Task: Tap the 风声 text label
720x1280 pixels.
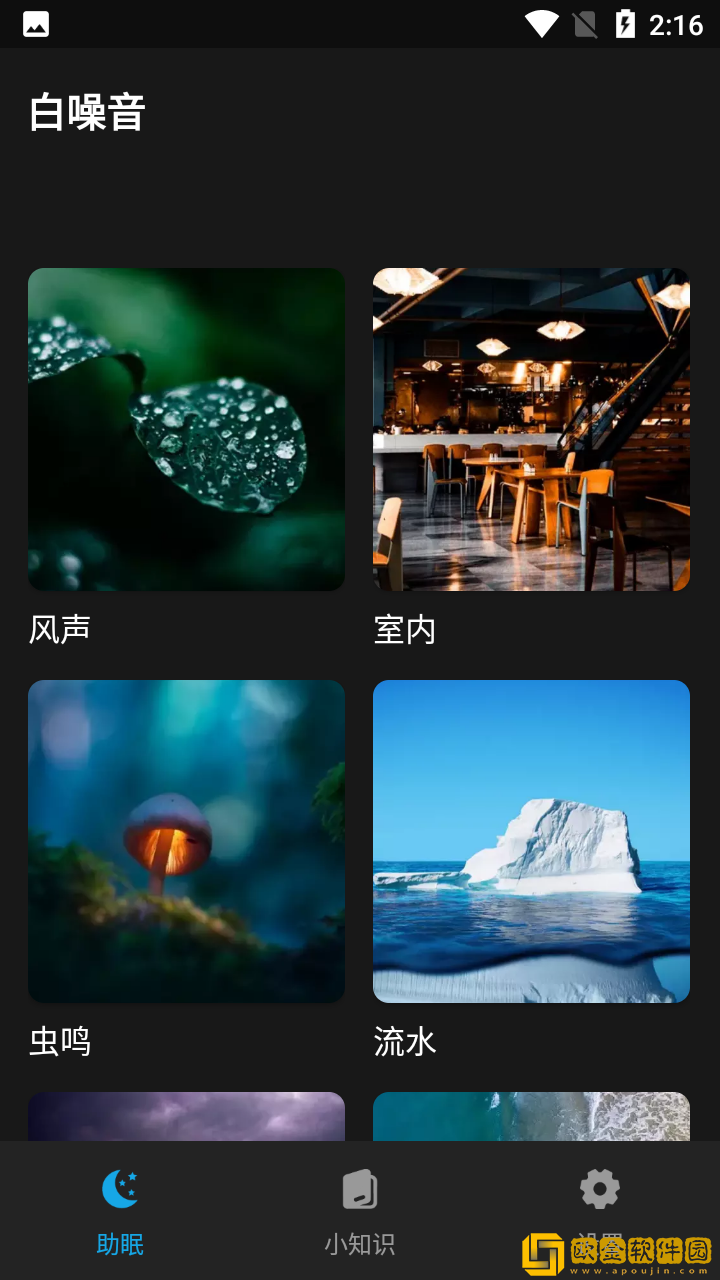Action: [x=60, y=628]
